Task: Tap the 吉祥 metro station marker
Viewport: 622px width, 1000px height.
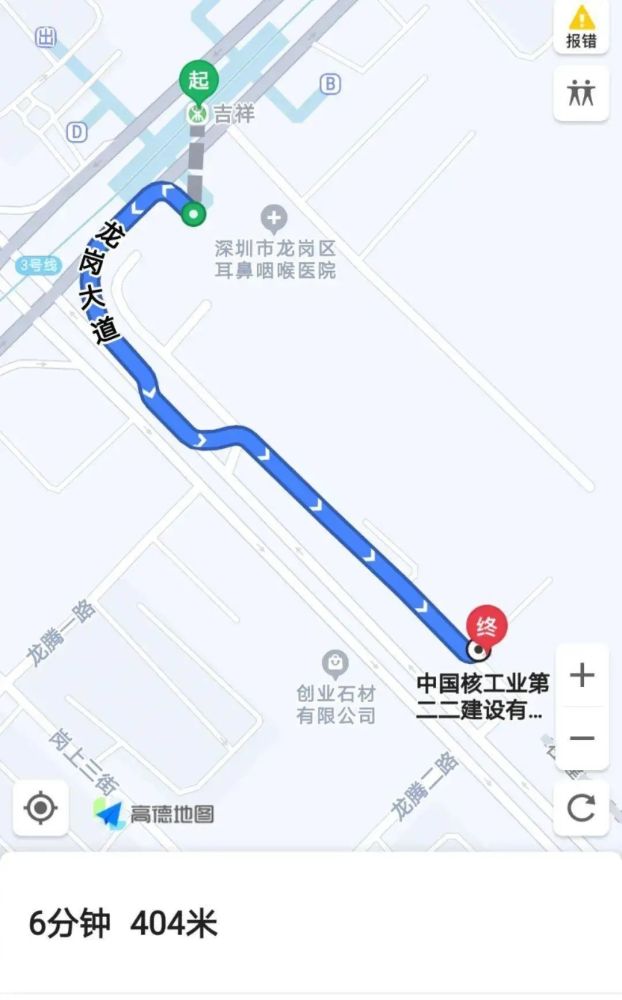Action: [198, 115]
